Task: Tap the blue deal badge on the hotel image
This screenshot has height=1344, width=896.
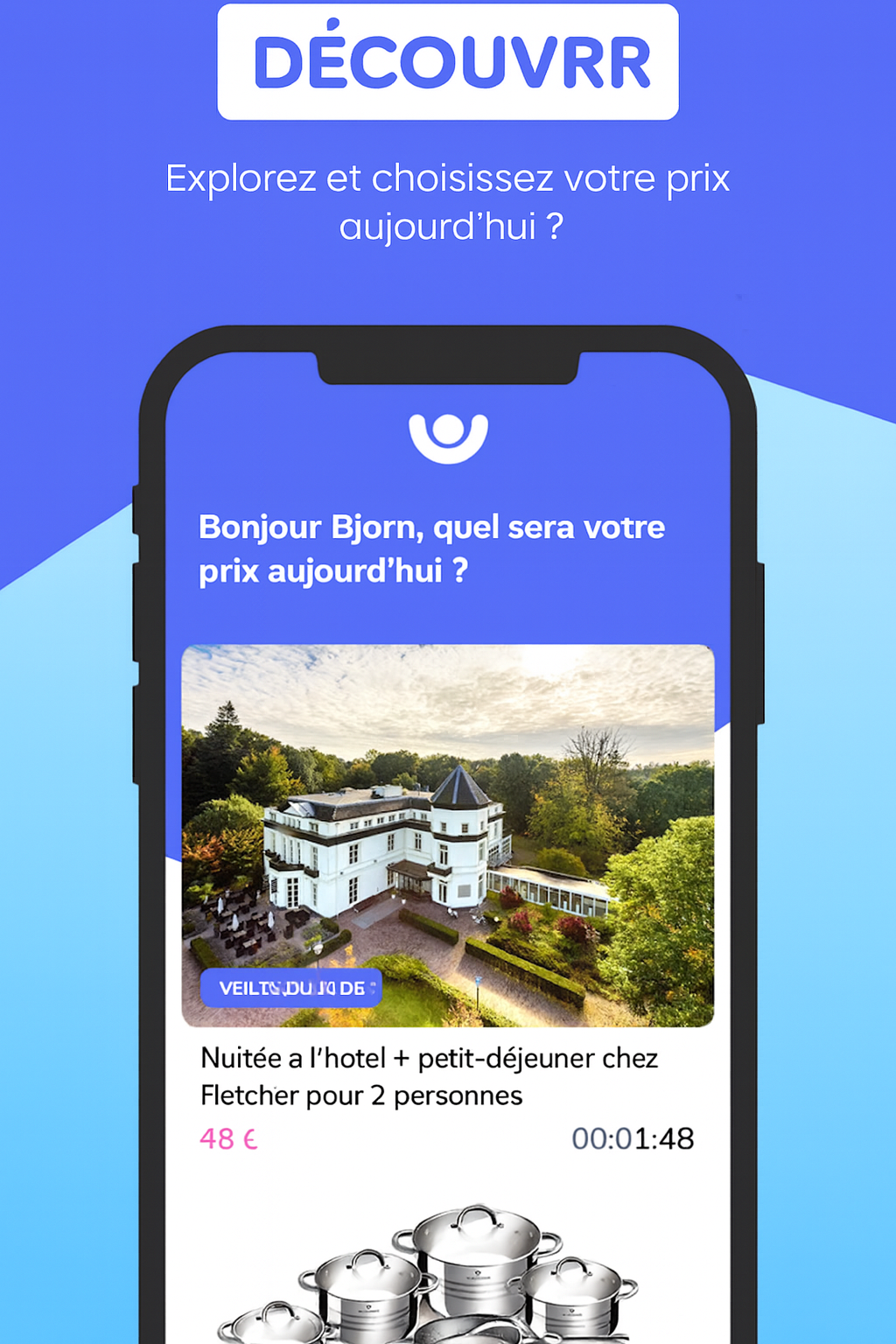Action: [291, 988]
